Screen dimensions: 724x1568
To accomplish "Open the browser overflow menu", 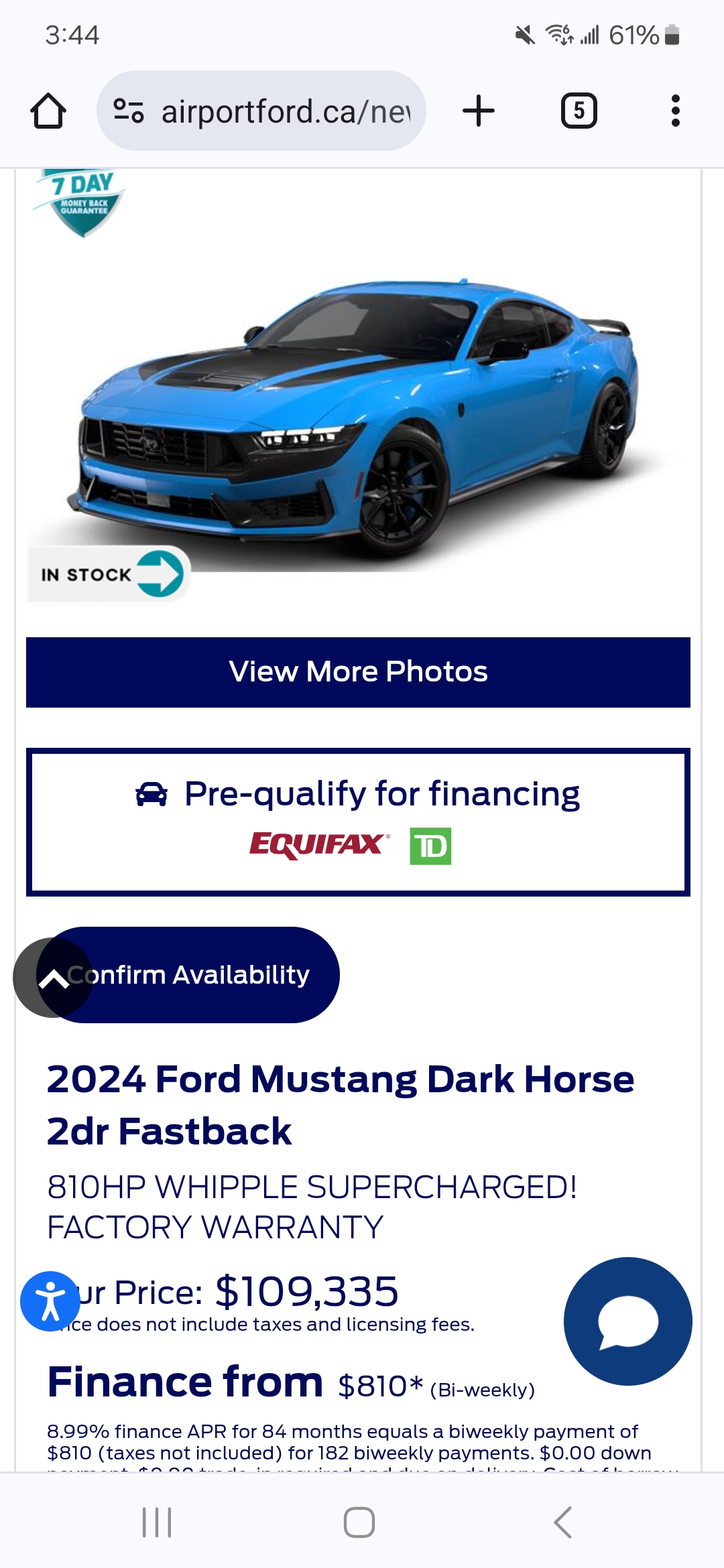I will (x=675, y=111).
